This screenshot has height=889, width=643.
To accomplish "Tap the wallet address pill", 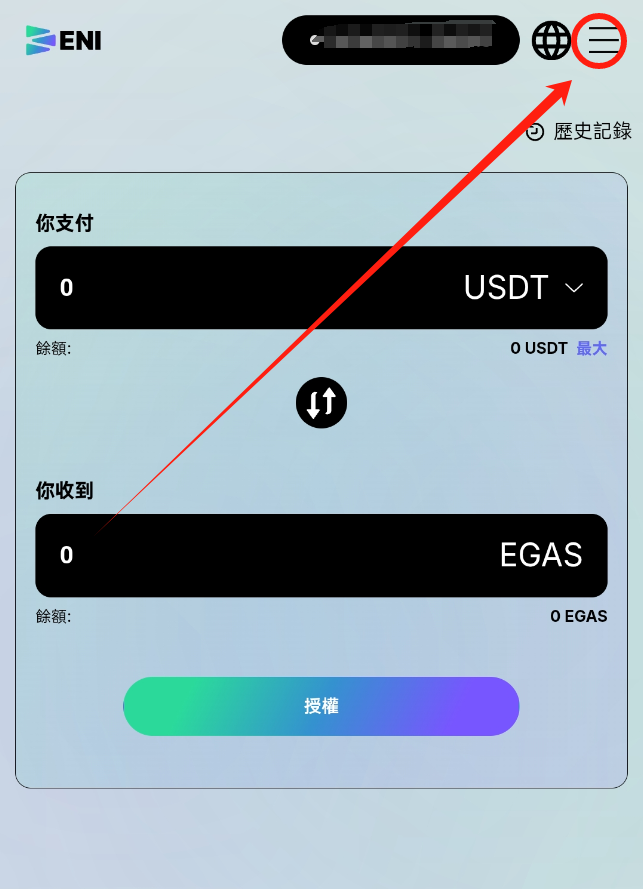I will point(401,41).
